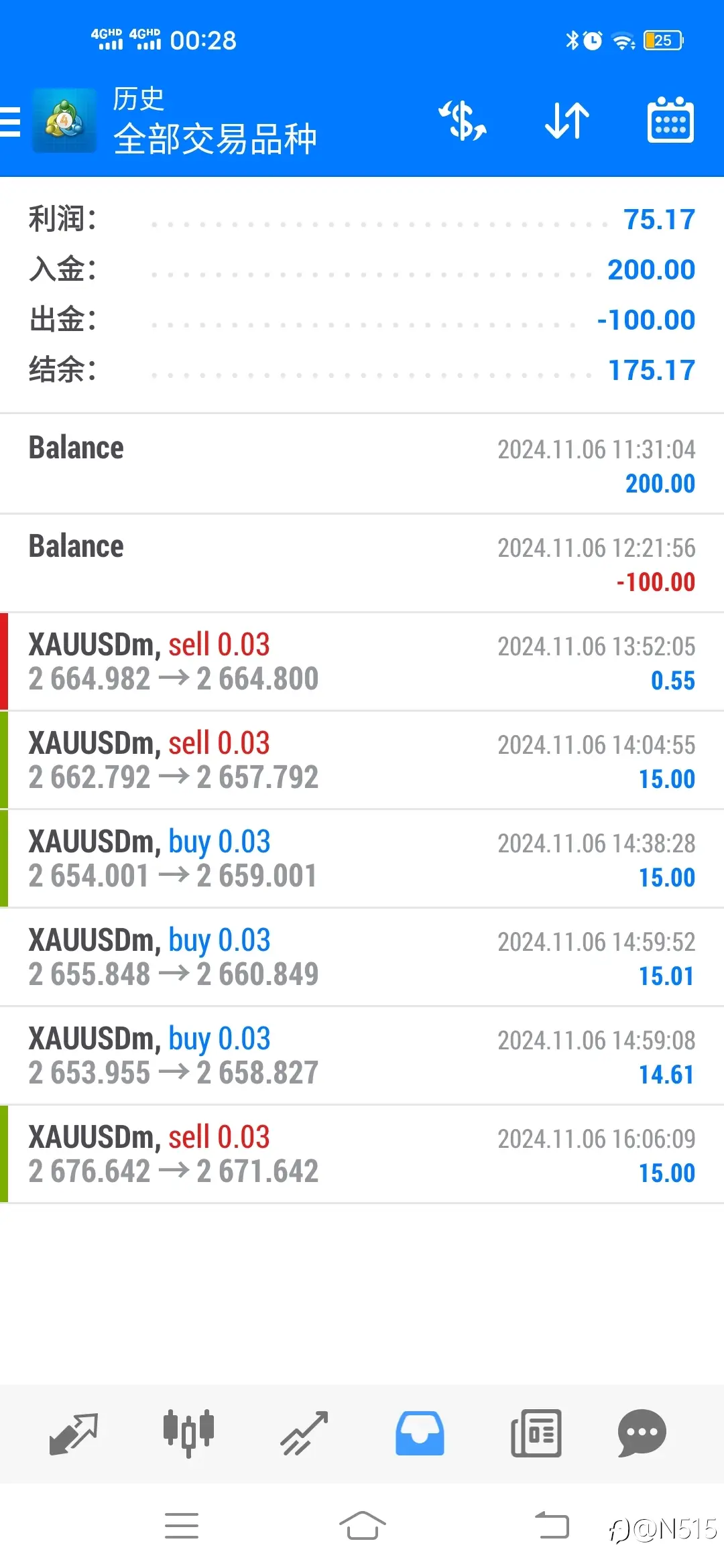The width and height of the screenshot is (724, 1568).
Task: Select the History inbox tab
Action: [420, 1434]
